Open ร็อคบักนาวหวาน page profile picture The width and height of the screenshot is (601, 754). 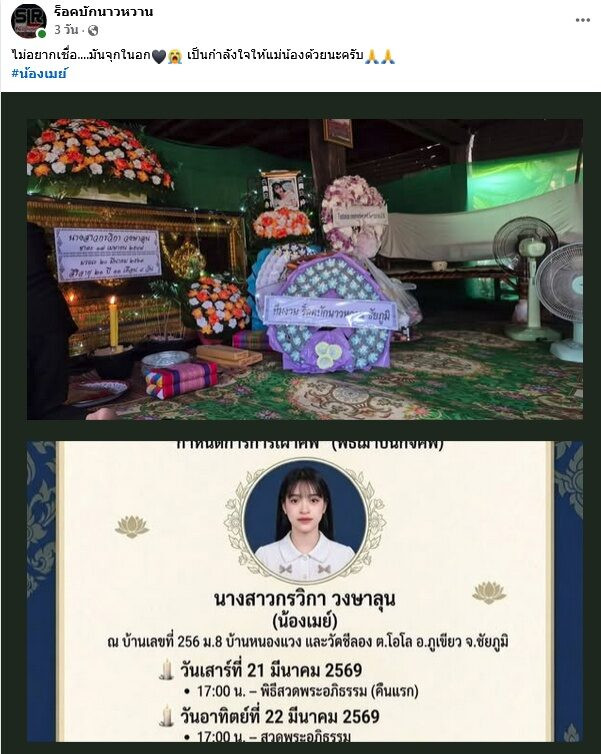point(28,21)
